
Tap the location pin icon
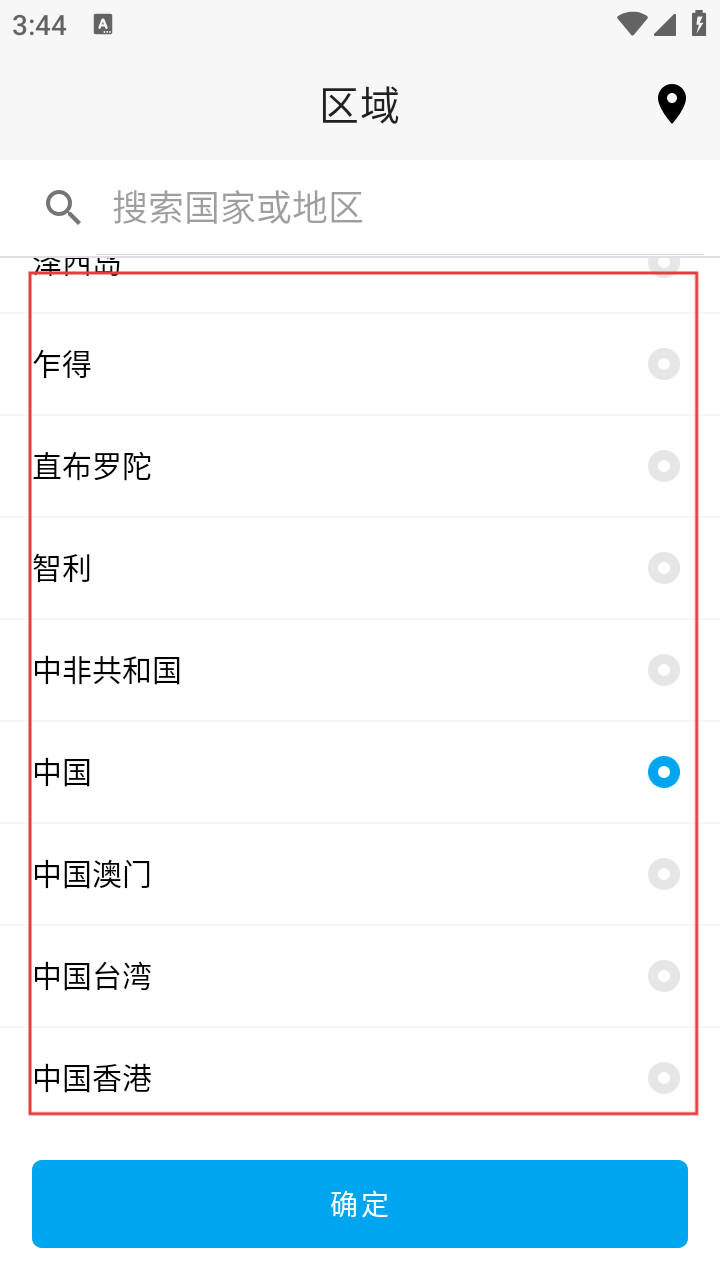tap(671, 104)
